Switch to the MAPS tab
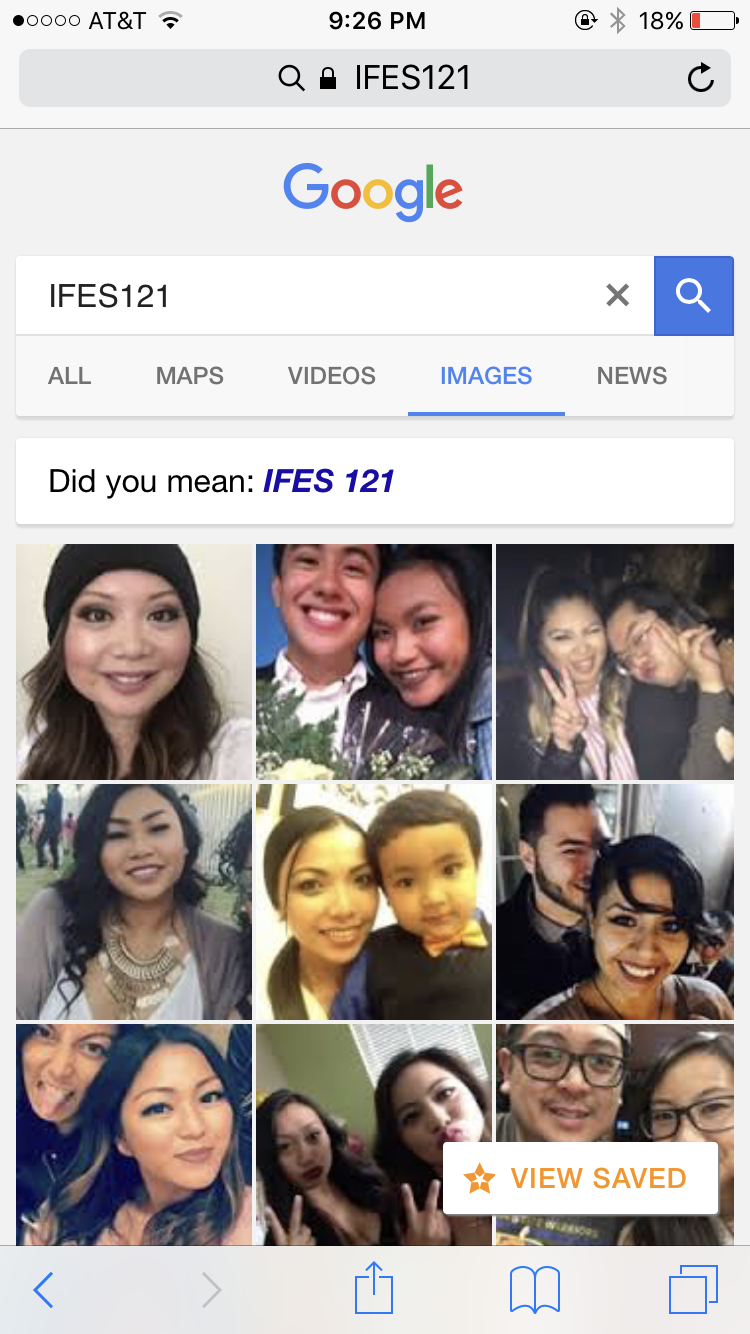This screenshot has width=750, height=1334. (x=189, y=376)
